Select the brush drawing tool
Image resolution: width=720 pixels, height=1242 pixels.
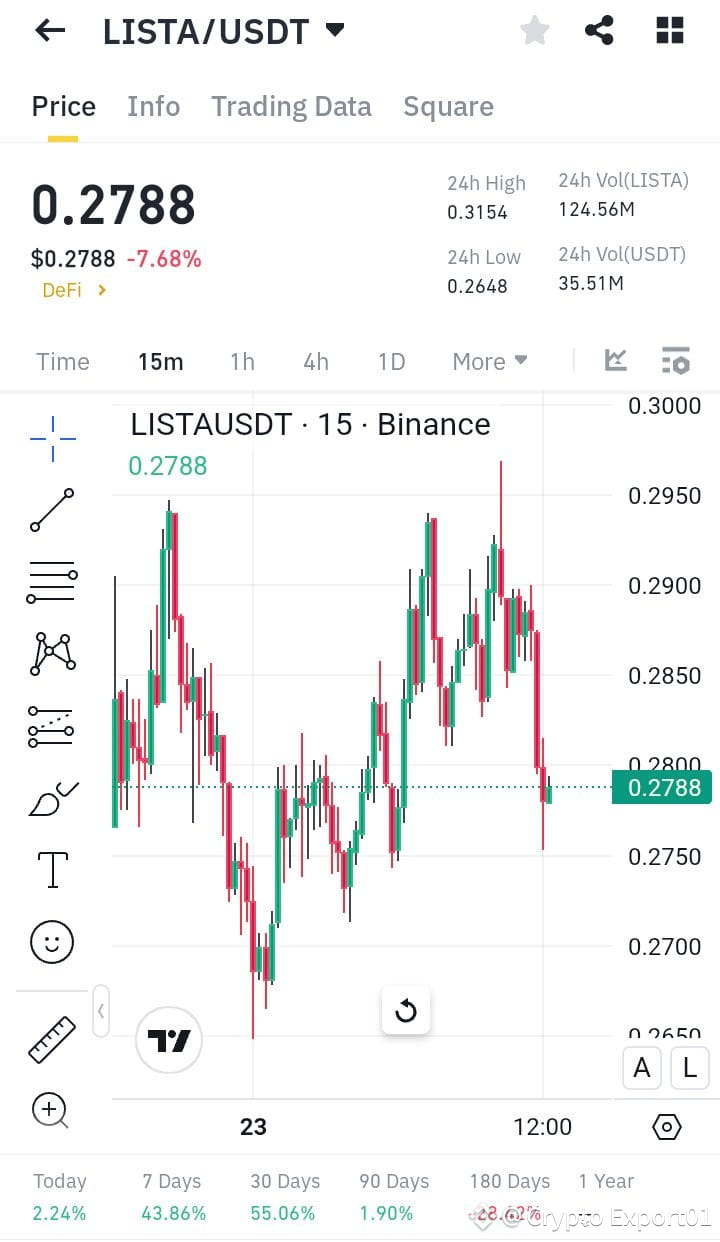pos(52,798)
